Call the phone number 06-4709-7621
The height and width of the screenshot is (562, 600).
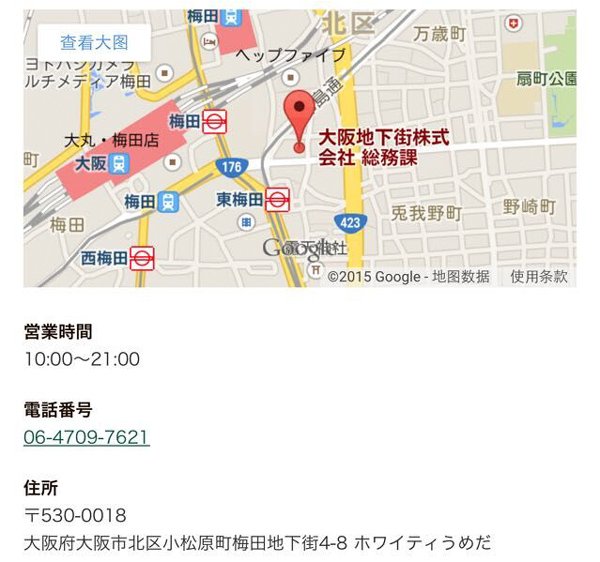click(86, 437)
